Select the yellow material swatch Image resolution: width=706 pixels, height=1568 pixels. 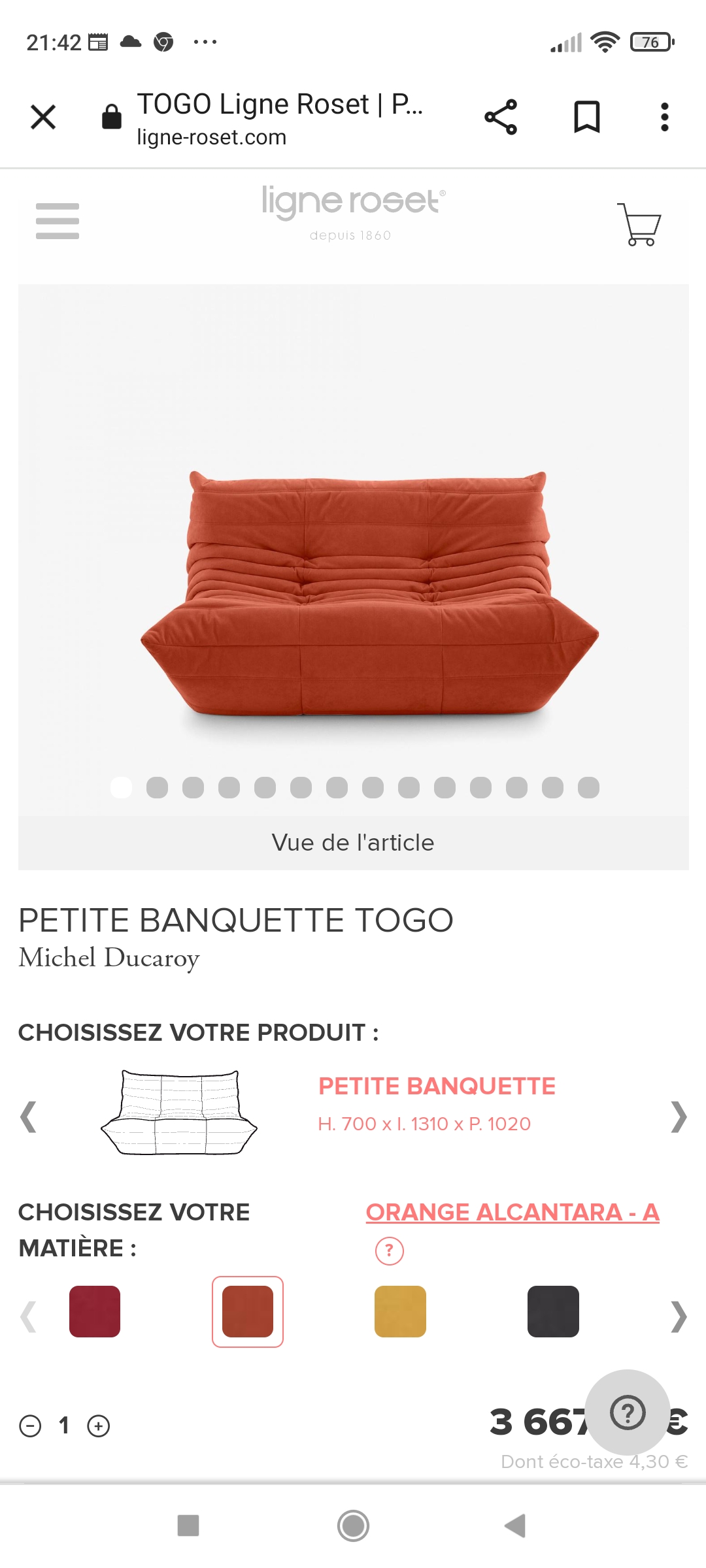399,1311
